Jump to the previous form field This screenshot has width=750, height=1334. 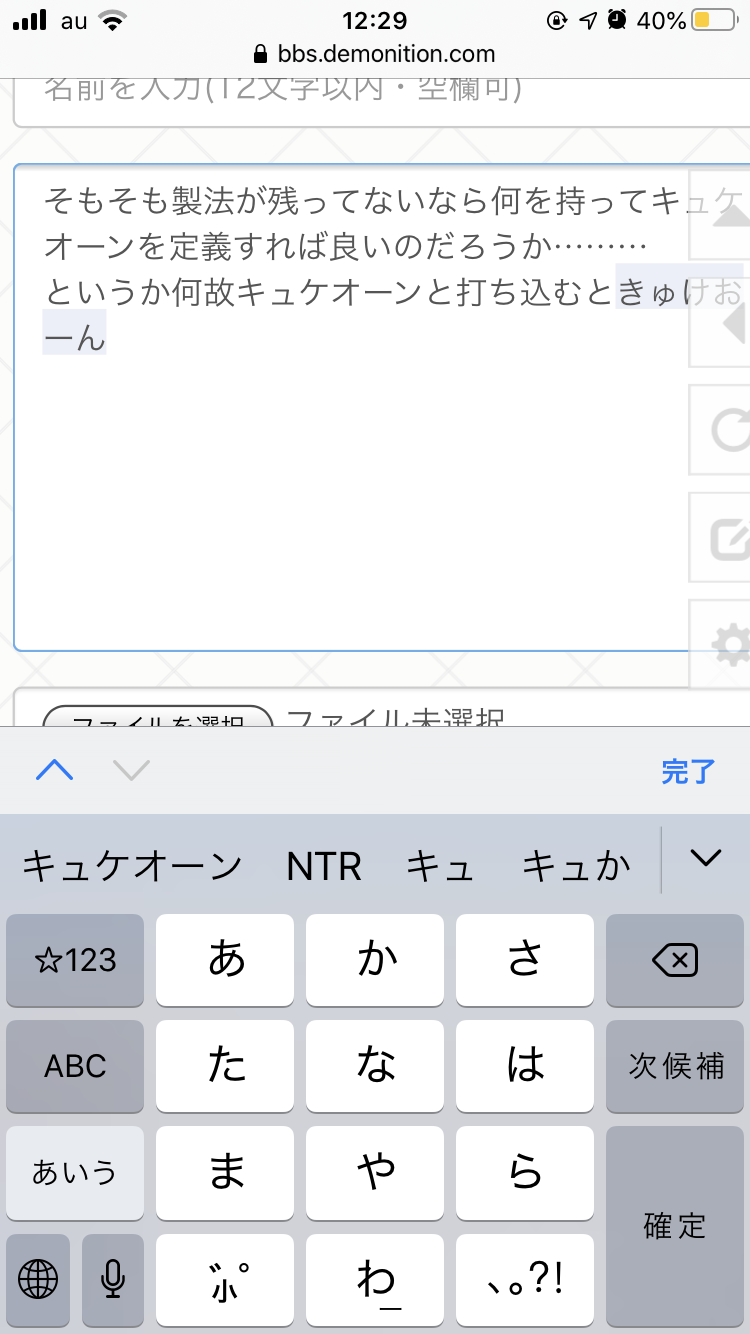tap(55, 770)
